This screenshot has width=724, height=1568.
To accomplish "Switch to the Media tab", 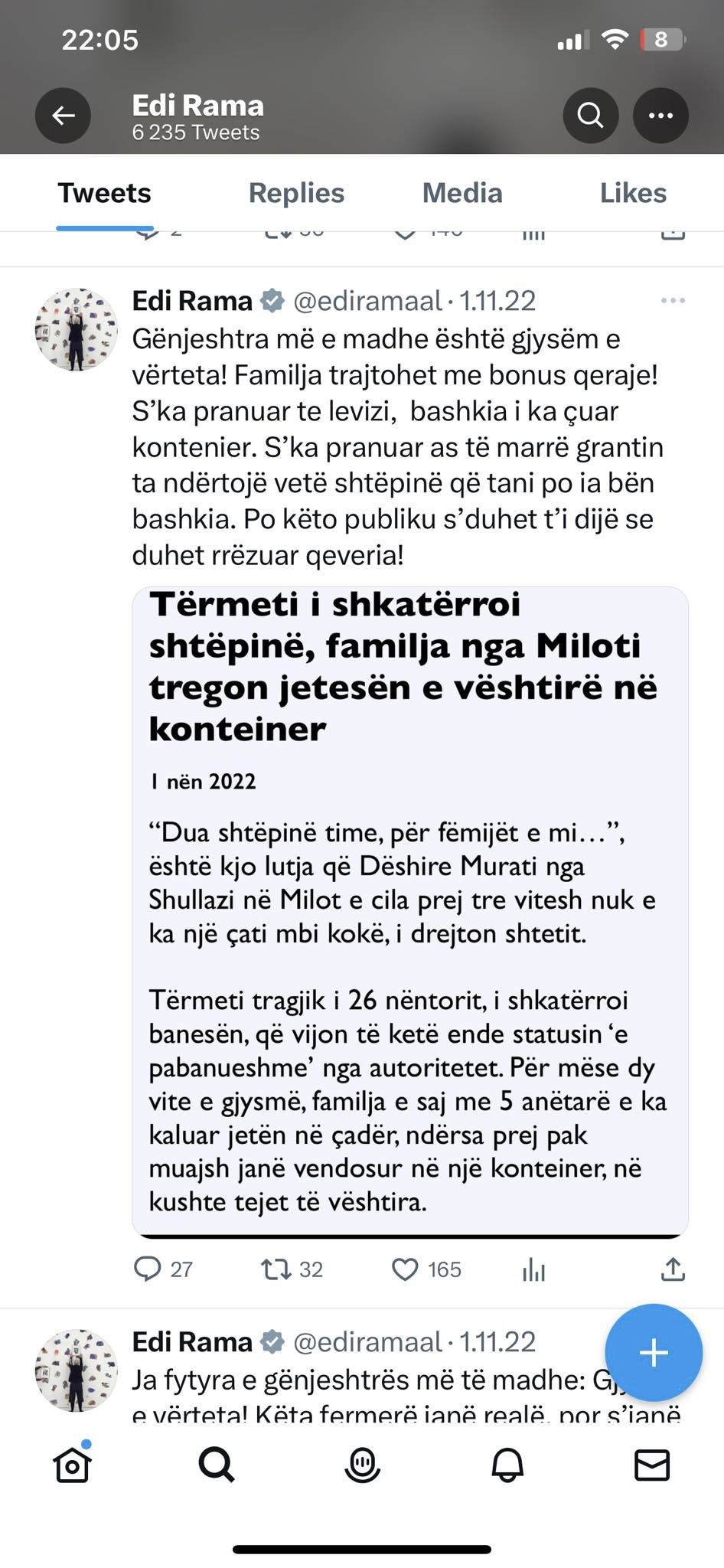I will pyautogui.click(x=462, y=193).
